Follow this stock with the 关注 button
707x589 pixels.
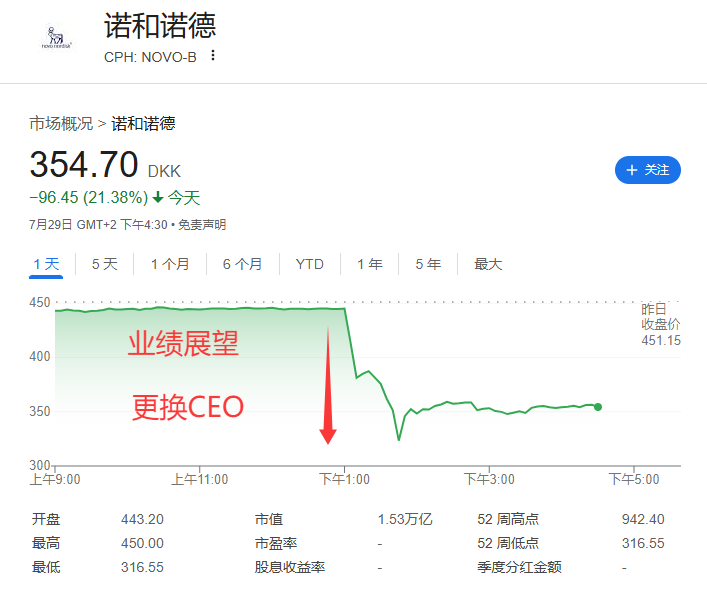point(647,170)
